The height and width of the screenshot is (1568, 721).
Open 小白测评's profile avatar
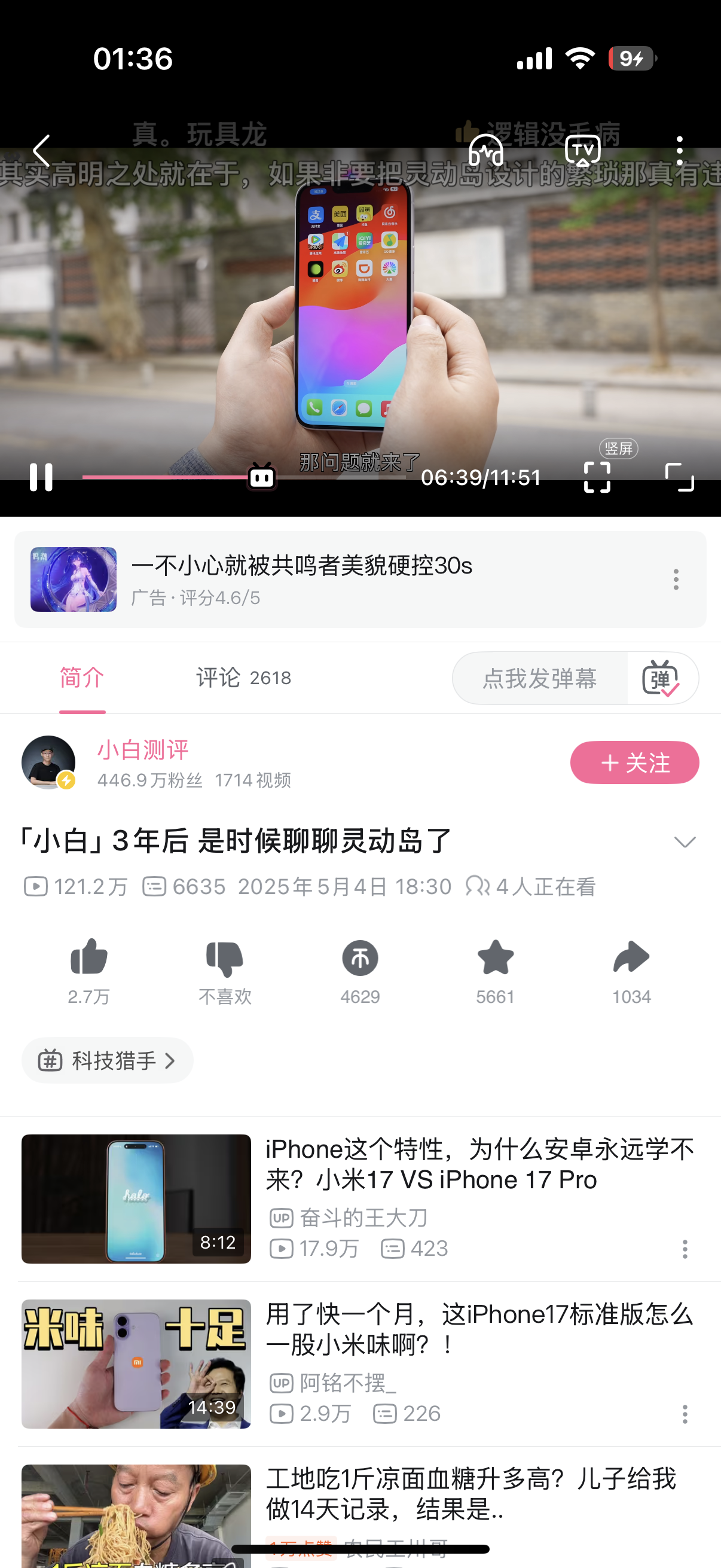(x=48, y=762)
